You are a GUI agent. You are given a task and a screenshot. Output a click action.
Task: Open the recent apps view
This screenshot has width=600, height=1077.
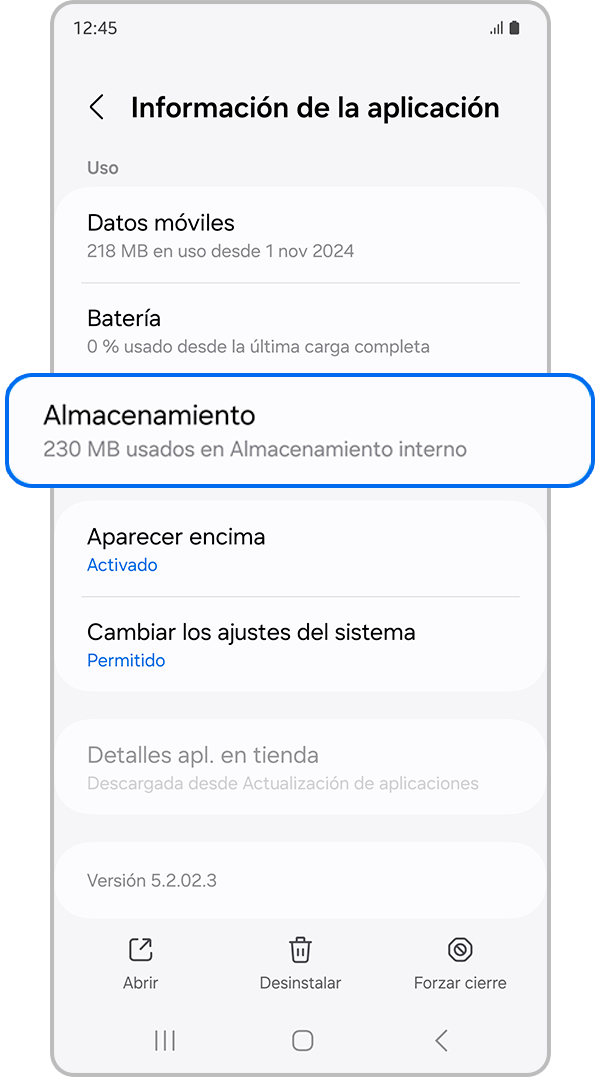coord(165,1041)
